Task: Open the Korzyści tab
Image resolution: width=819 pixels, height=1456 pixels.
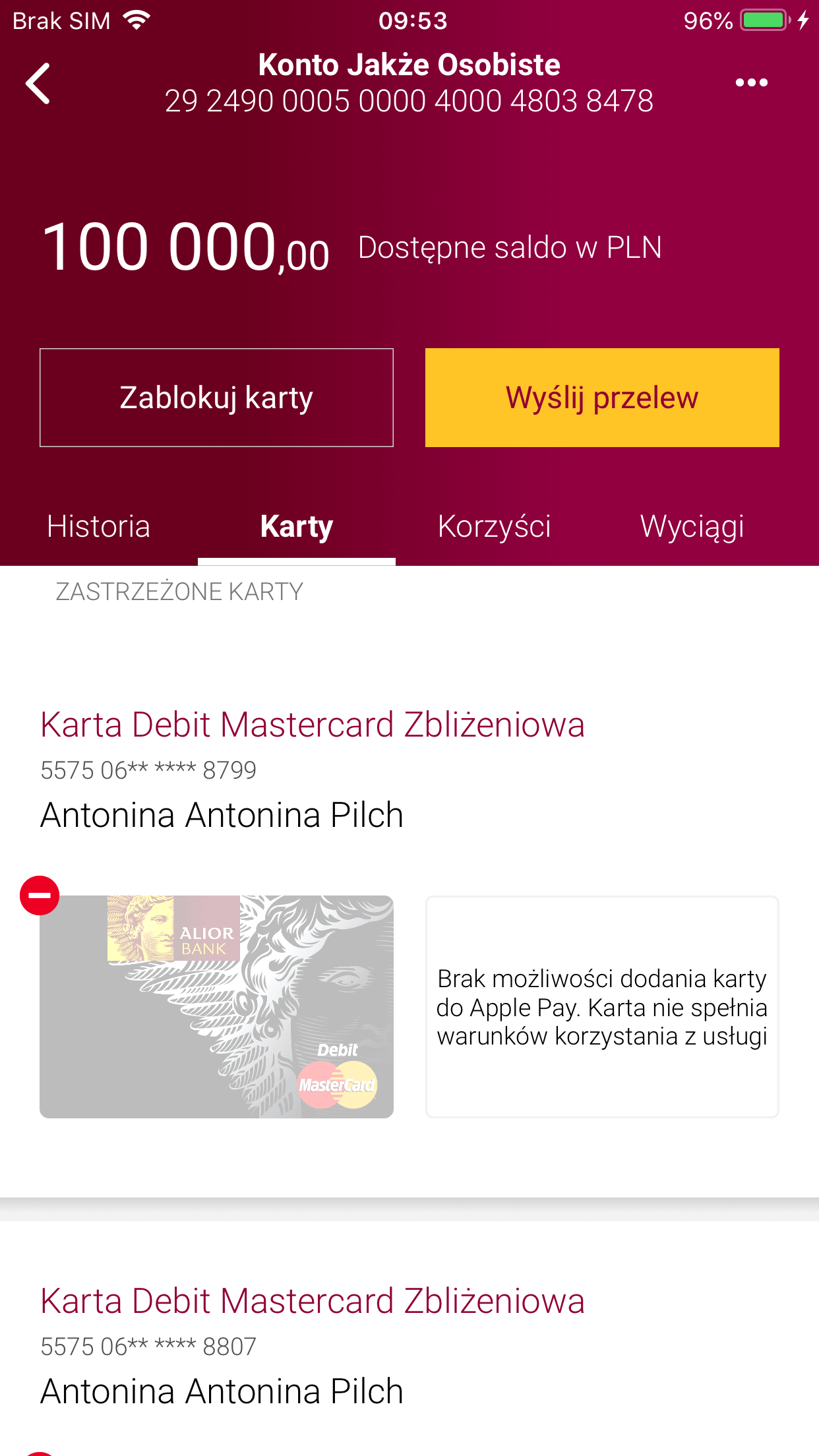Action: pos(495,527)
